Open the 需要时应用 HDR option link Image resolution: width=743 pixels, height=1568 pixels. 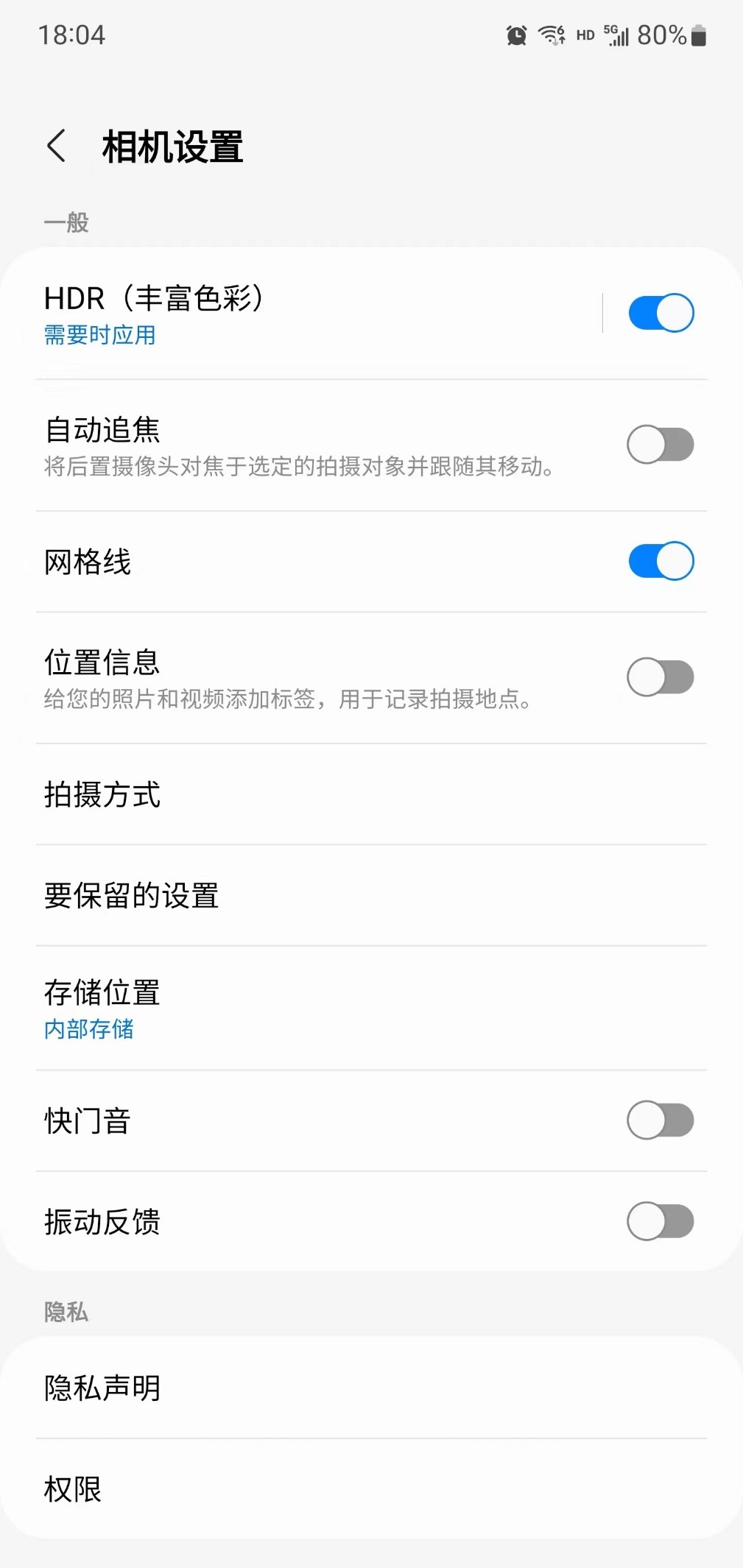tap(99, 335)
